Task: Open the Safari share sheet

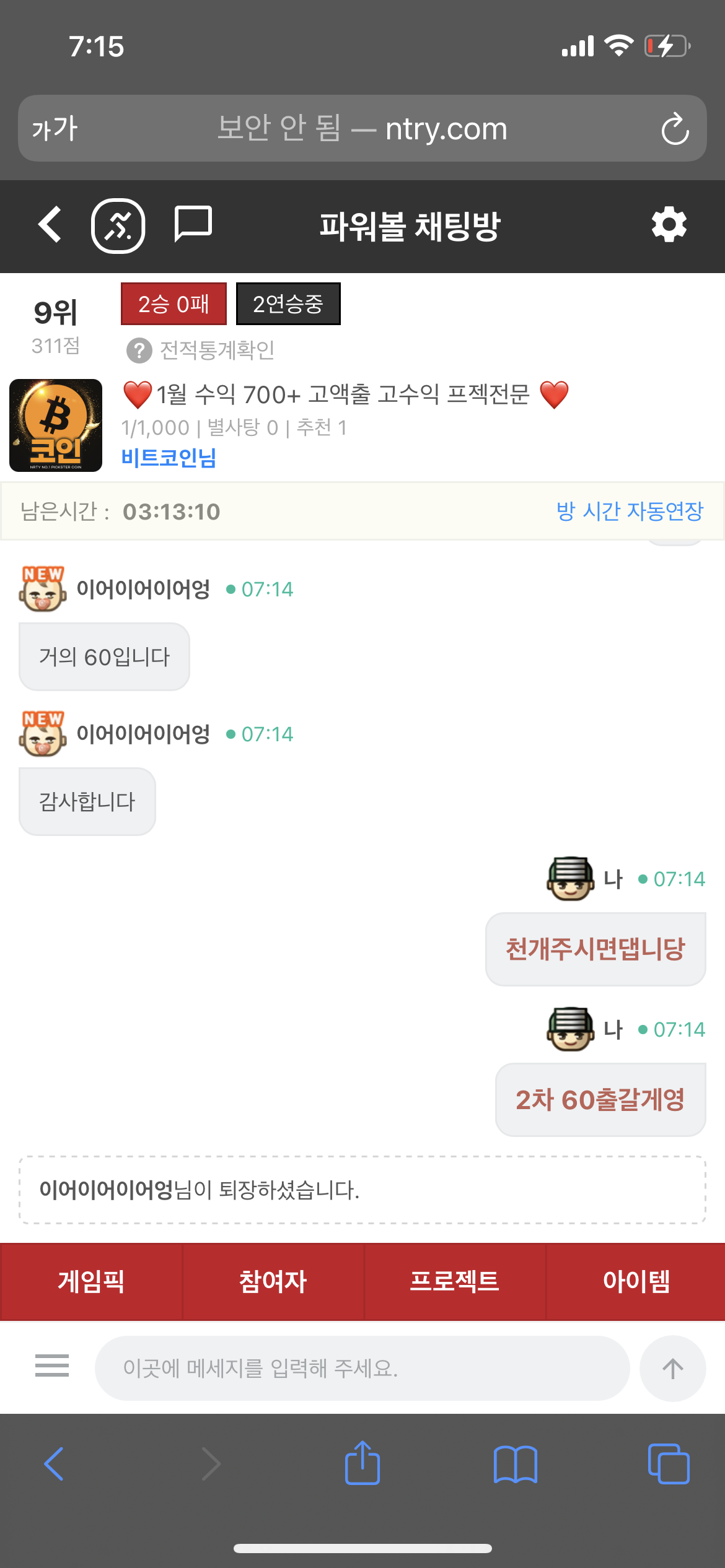Action: click(x=362, y=1464)
